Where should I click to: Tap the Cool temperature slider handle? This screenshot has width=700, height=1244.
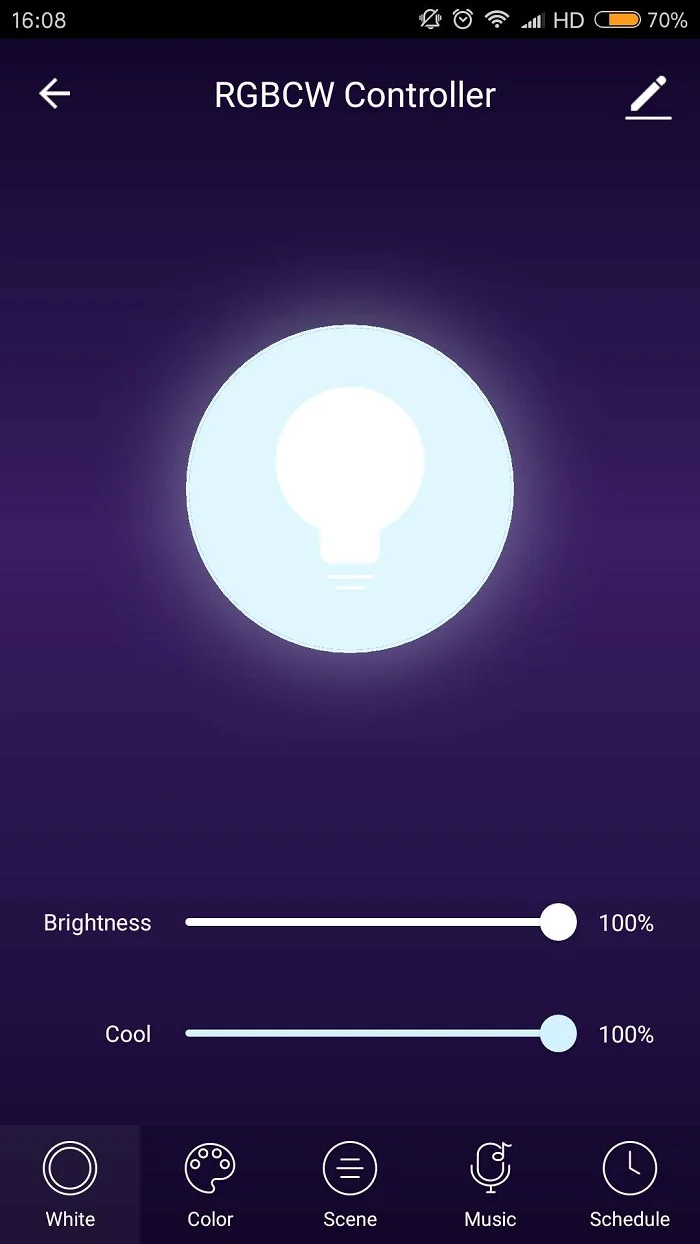[x=558, y=1033]
